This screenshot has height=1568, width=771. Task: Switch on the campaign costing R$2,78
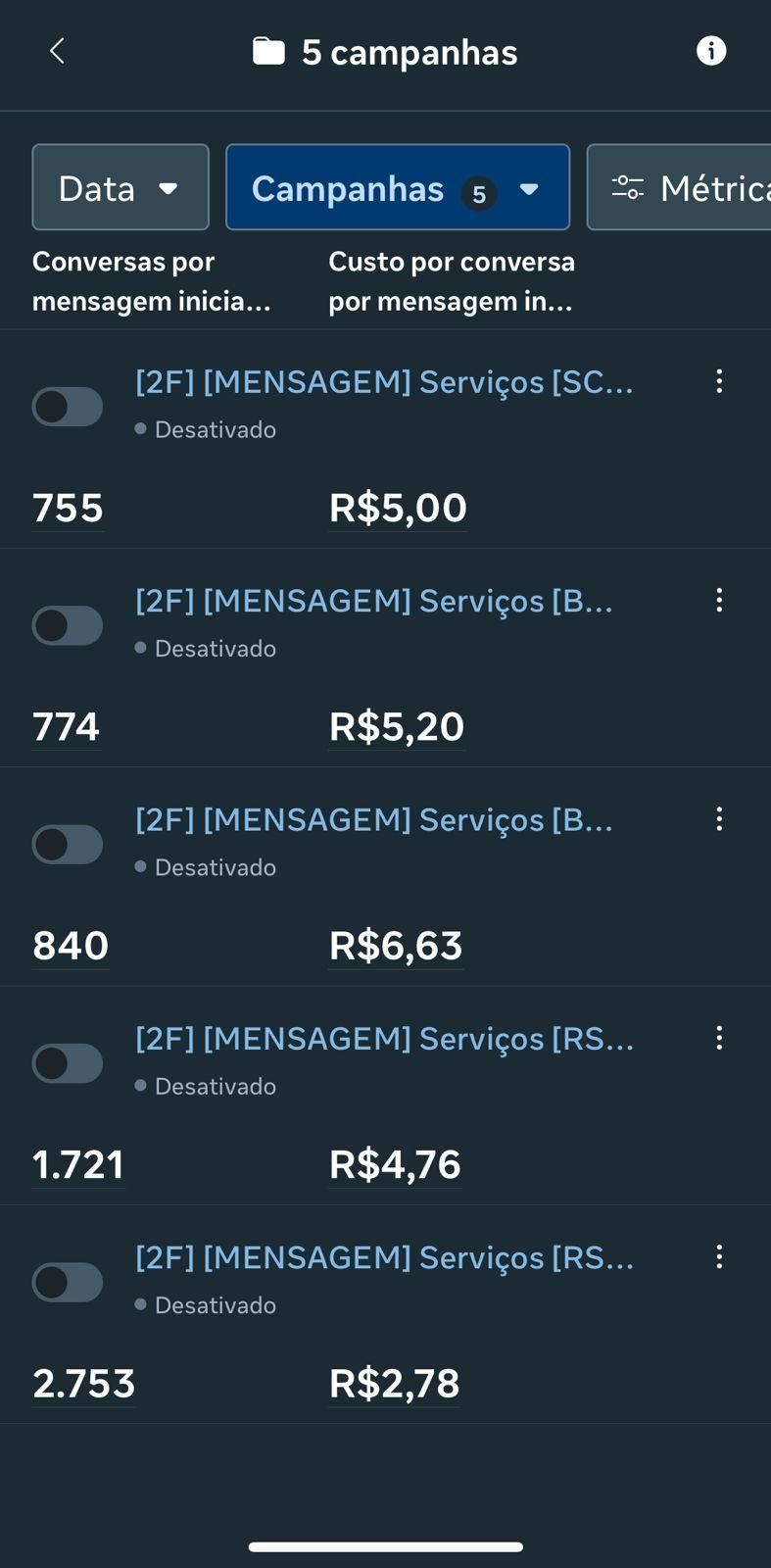[x=68, y=1282]
